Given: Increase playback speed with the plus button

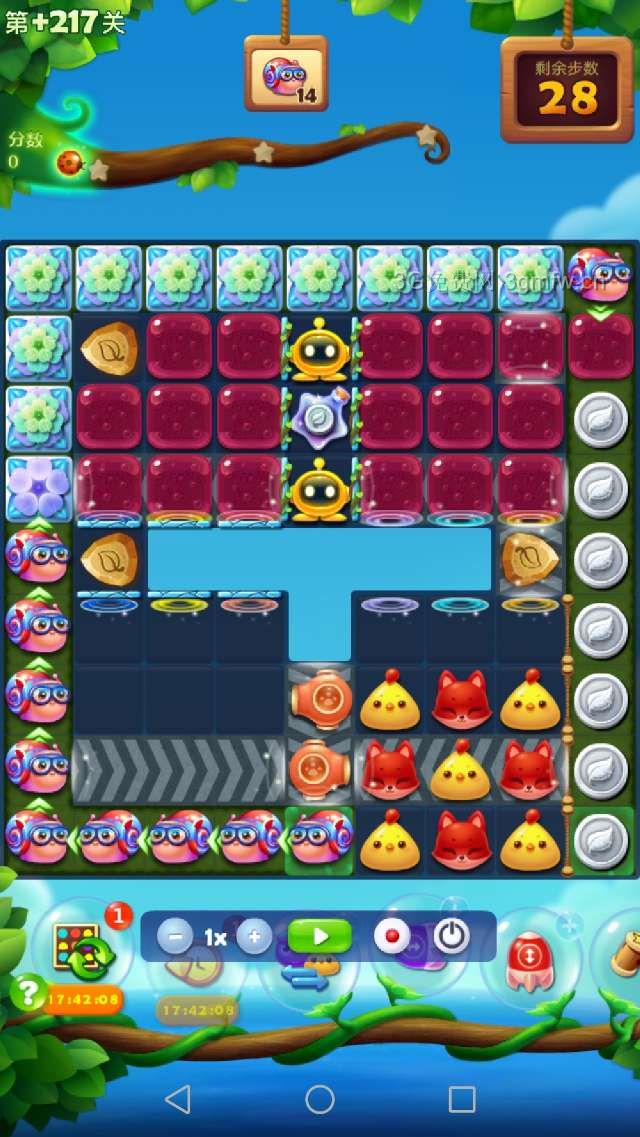Looking at the screenshot, I should [254, 937].
